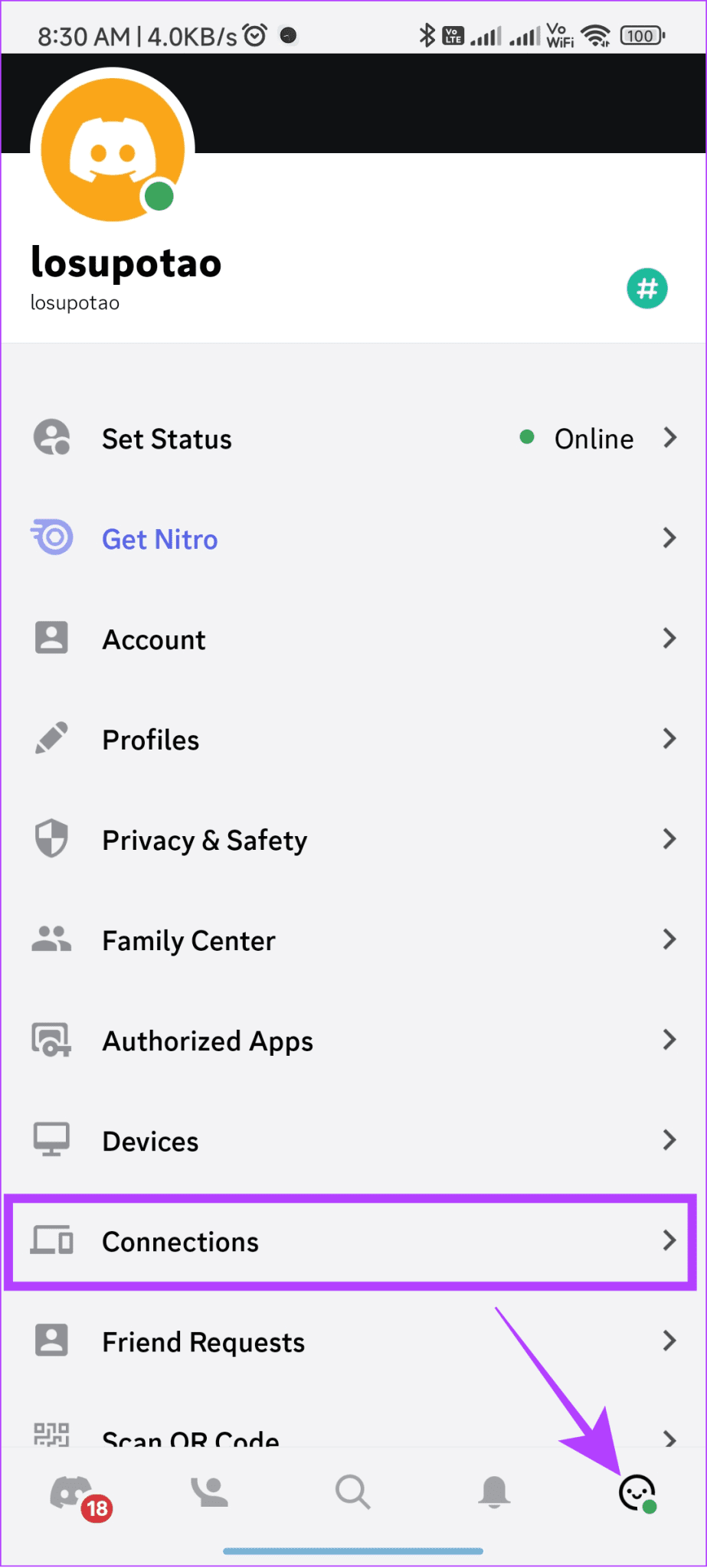The width and height of the screenshot is (707, 1568).
Task: Tap the losupotao profile picture
Action: pos(112,147)
